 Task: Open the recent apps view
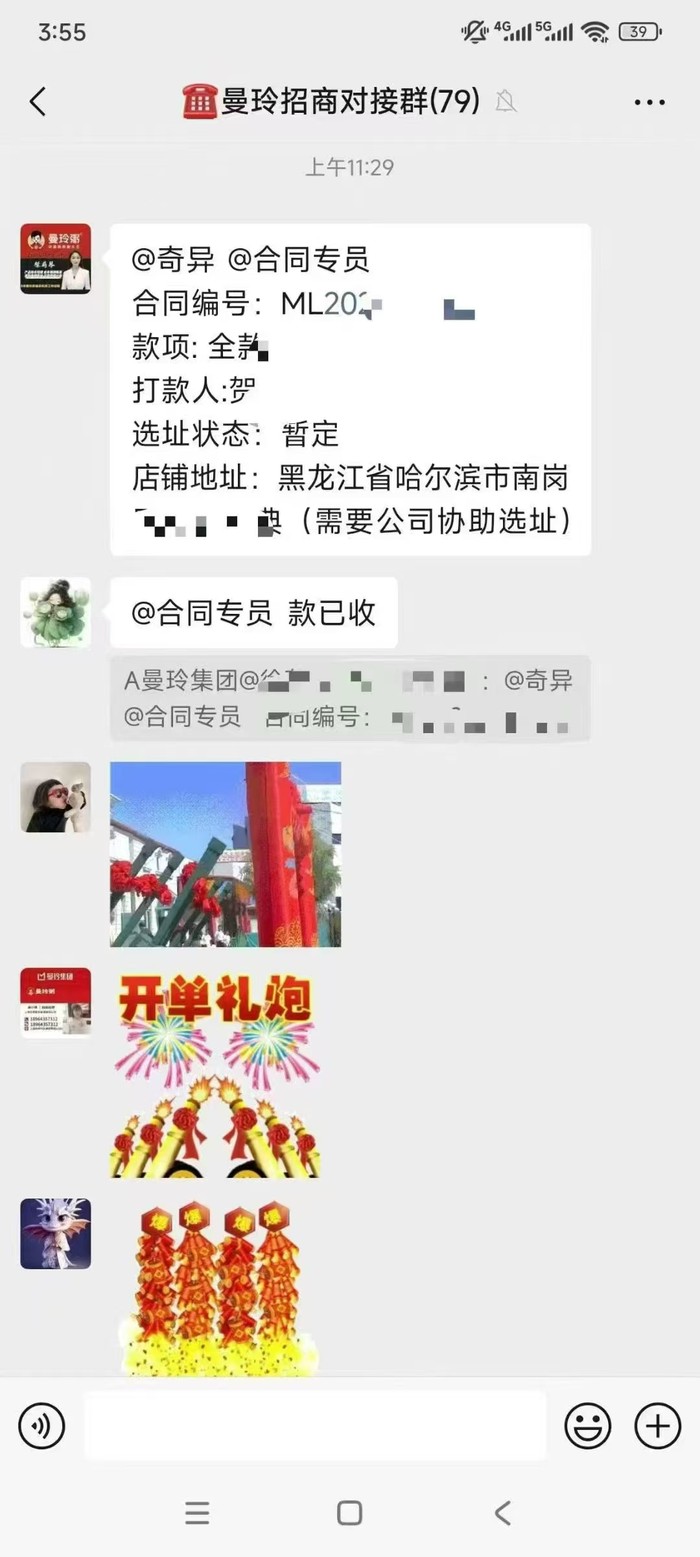(197, 1512)
